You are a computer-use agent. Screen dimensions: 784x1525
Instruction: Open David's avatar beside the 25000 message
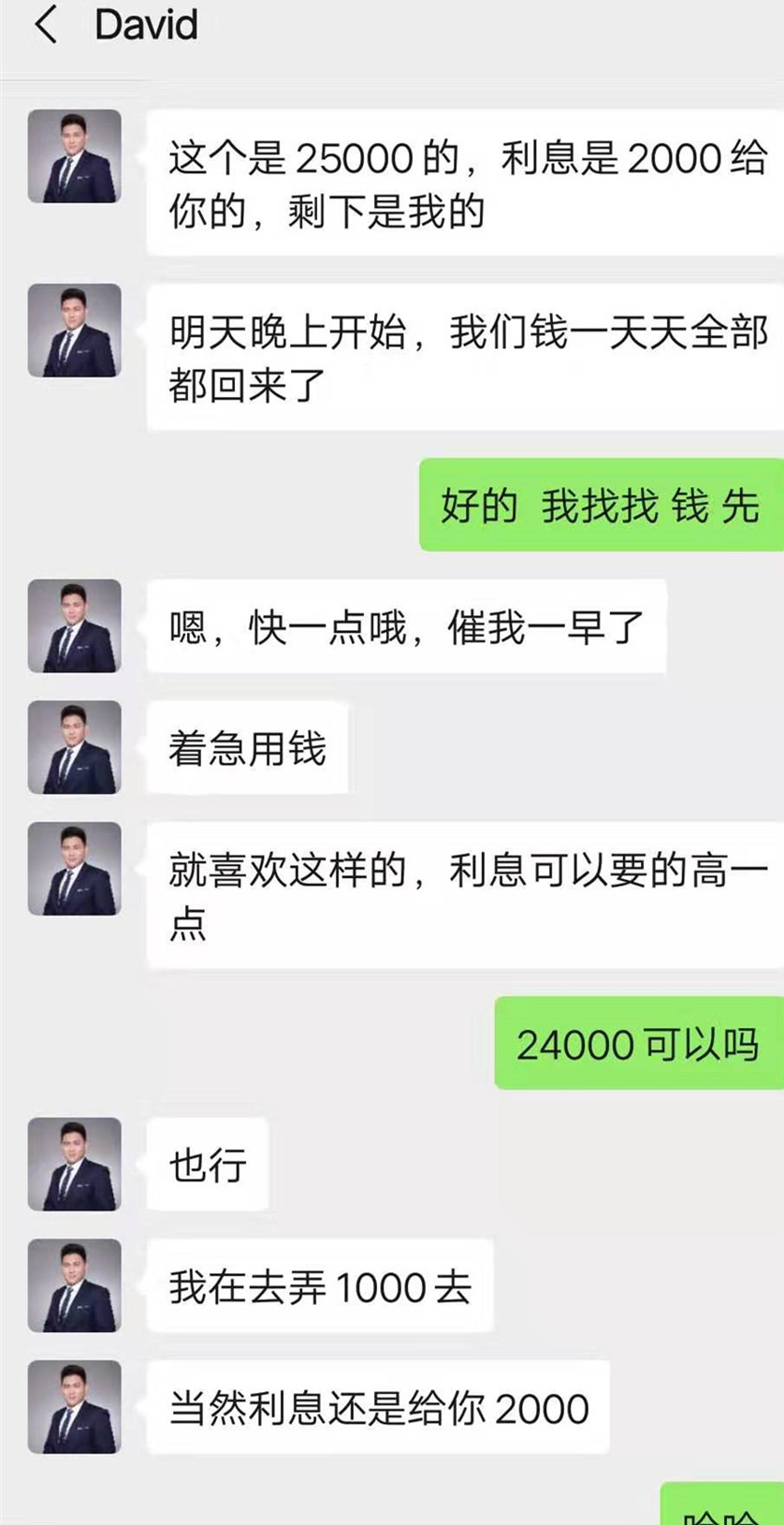click(x=74, y=156)
